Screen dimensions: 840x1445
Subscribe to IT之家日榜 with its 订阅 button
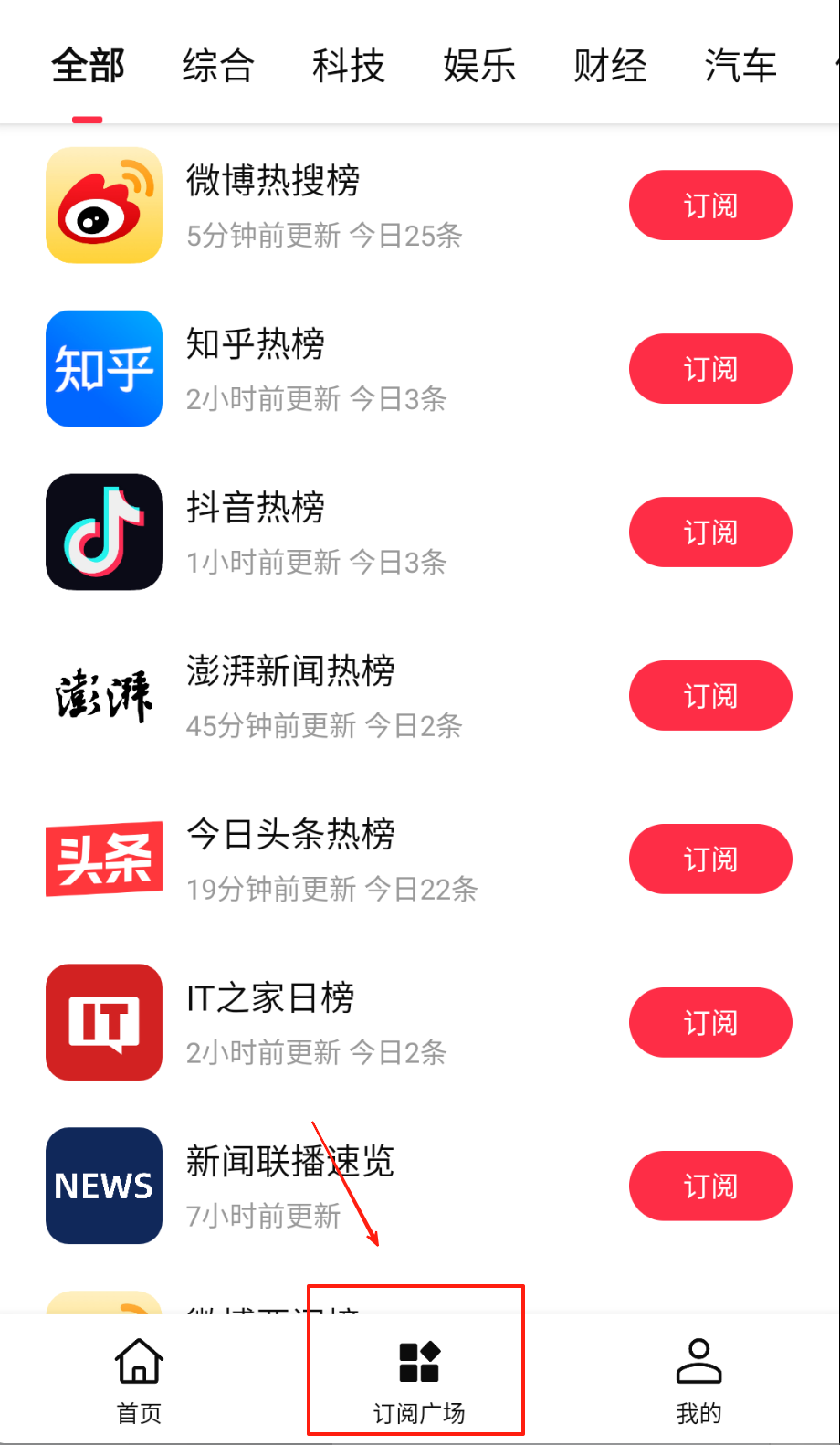pyautogui.click(x=709, y=1023)
